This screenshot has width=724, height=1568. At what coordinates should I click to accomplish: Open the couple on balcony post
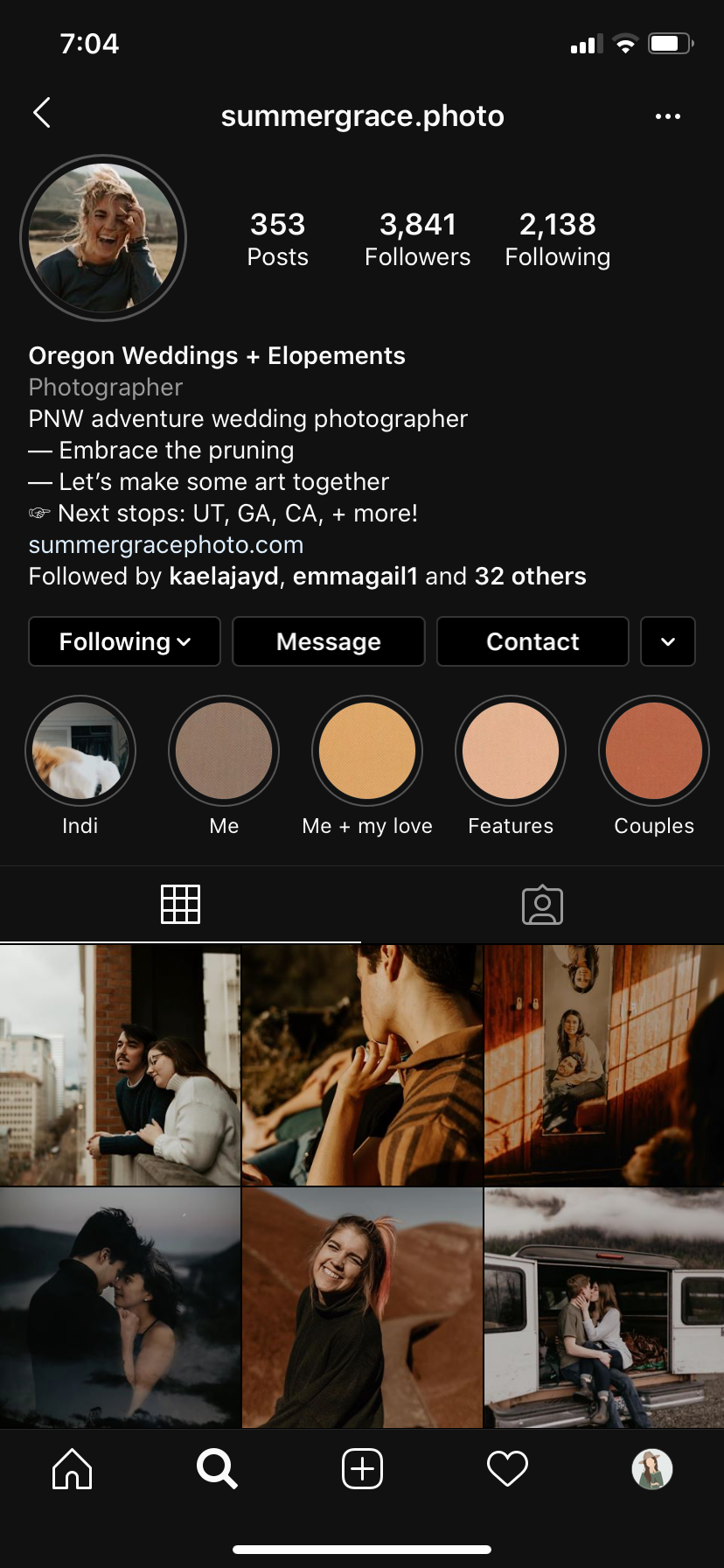click(x=120, y=1065)
